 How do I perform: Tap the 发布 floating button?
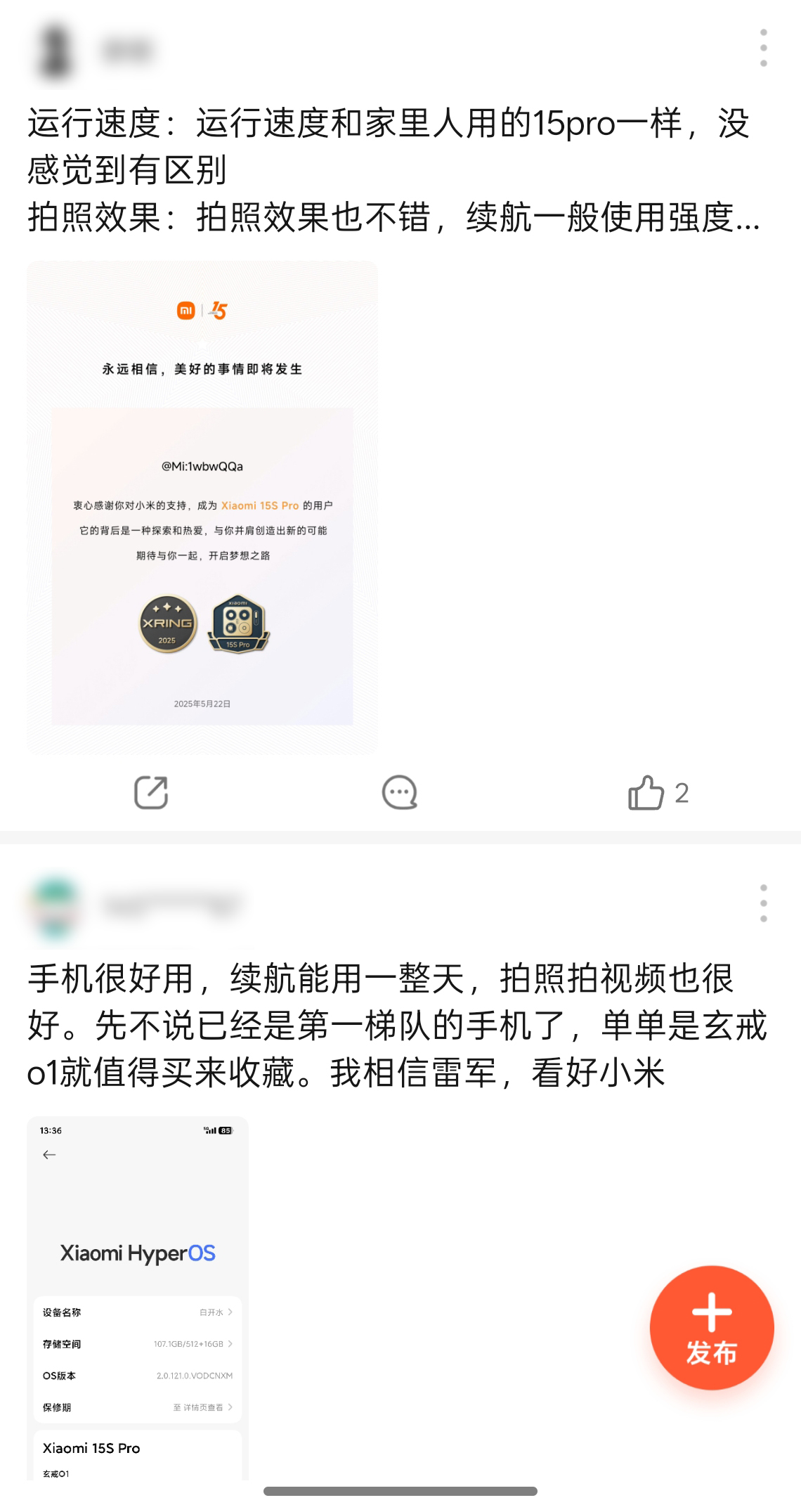pyautogui.click(x=712, y=1327)
